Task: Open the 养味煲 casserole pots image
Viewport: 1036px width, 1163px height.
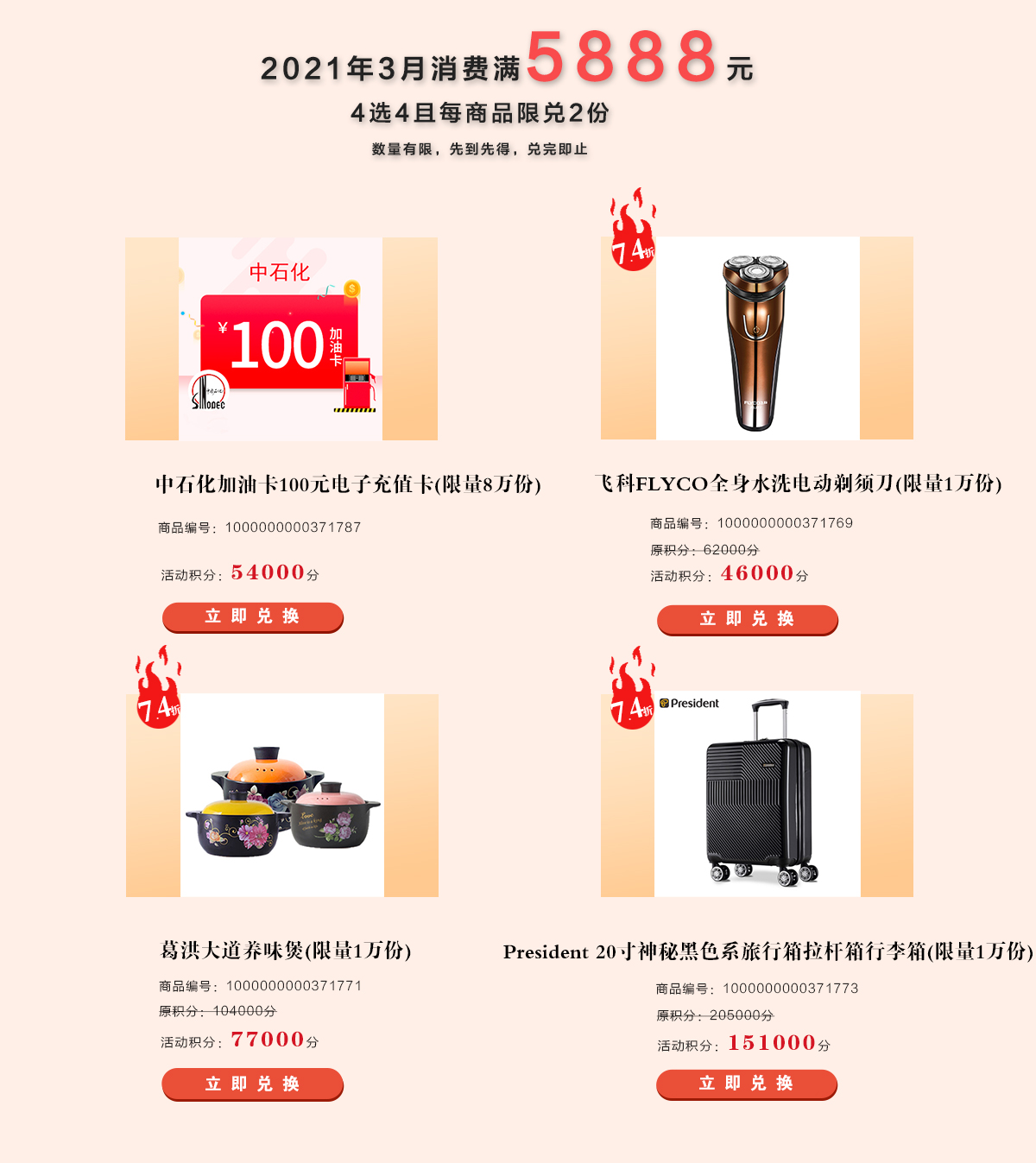Action: [x=282, y=795]
